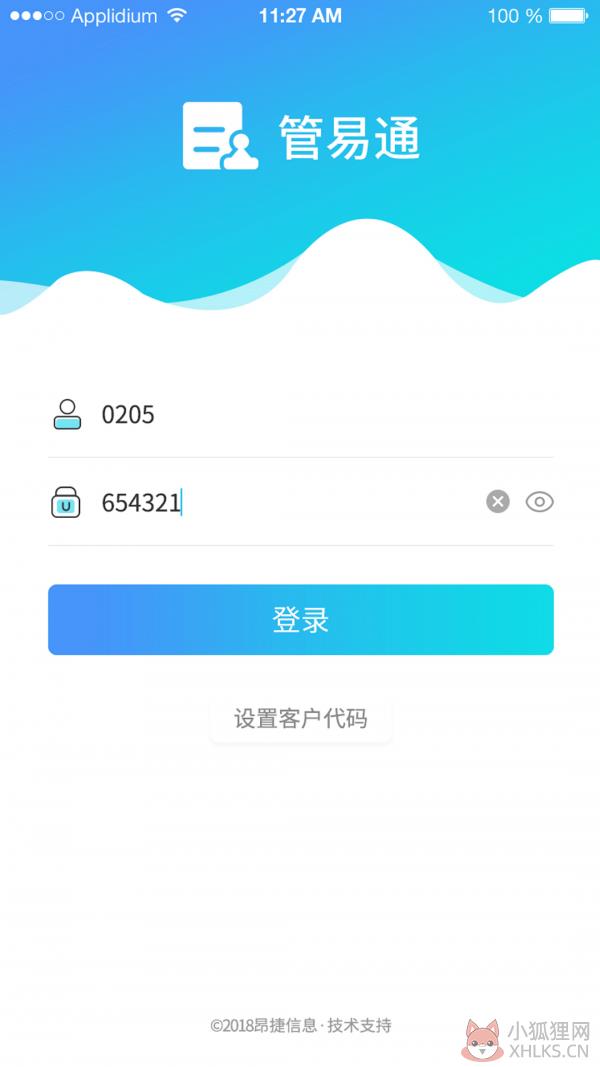The image size is (600, 1067).
Task: Open 设置客户代码 customer code setup
Action: point(301,719)
